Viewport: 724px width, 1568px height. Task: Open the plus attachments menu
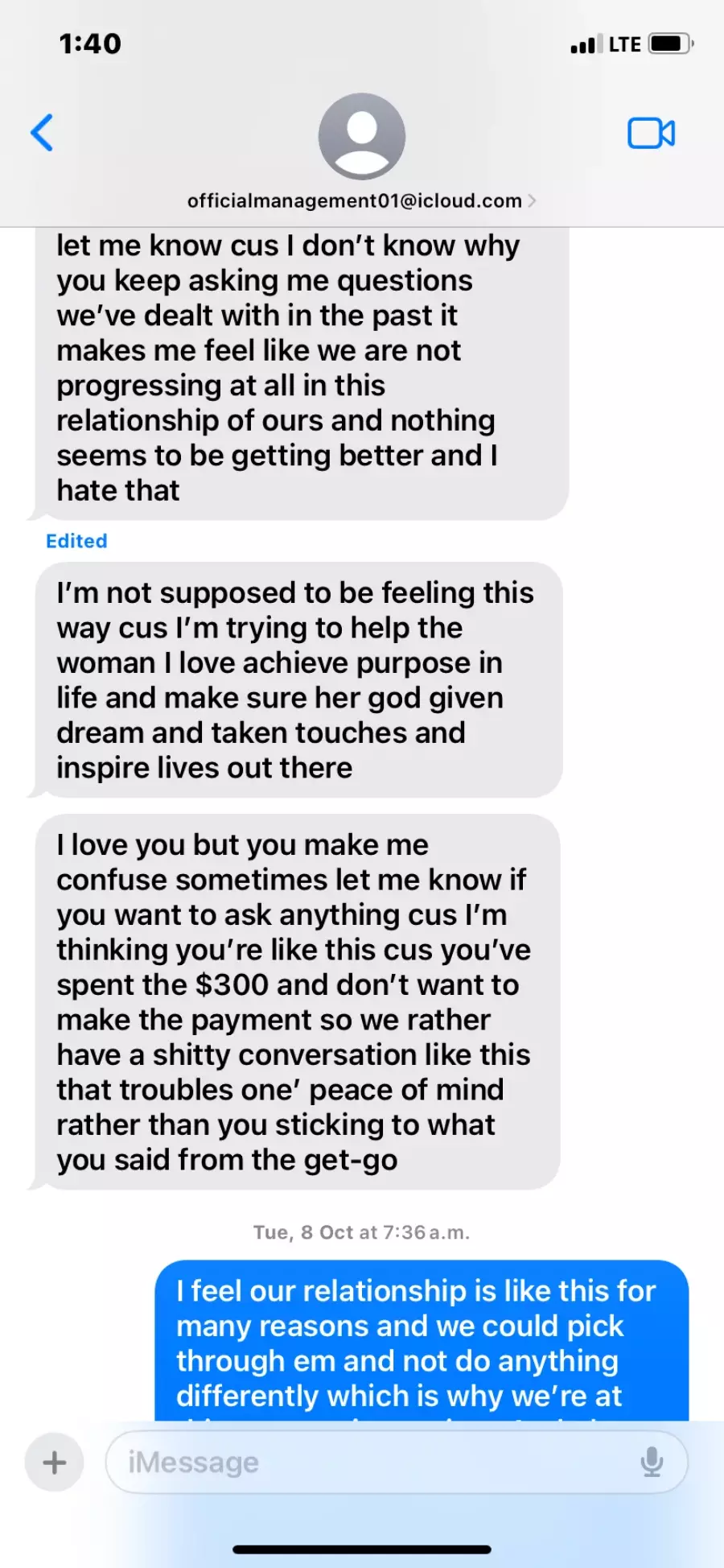pos(54,1462)
